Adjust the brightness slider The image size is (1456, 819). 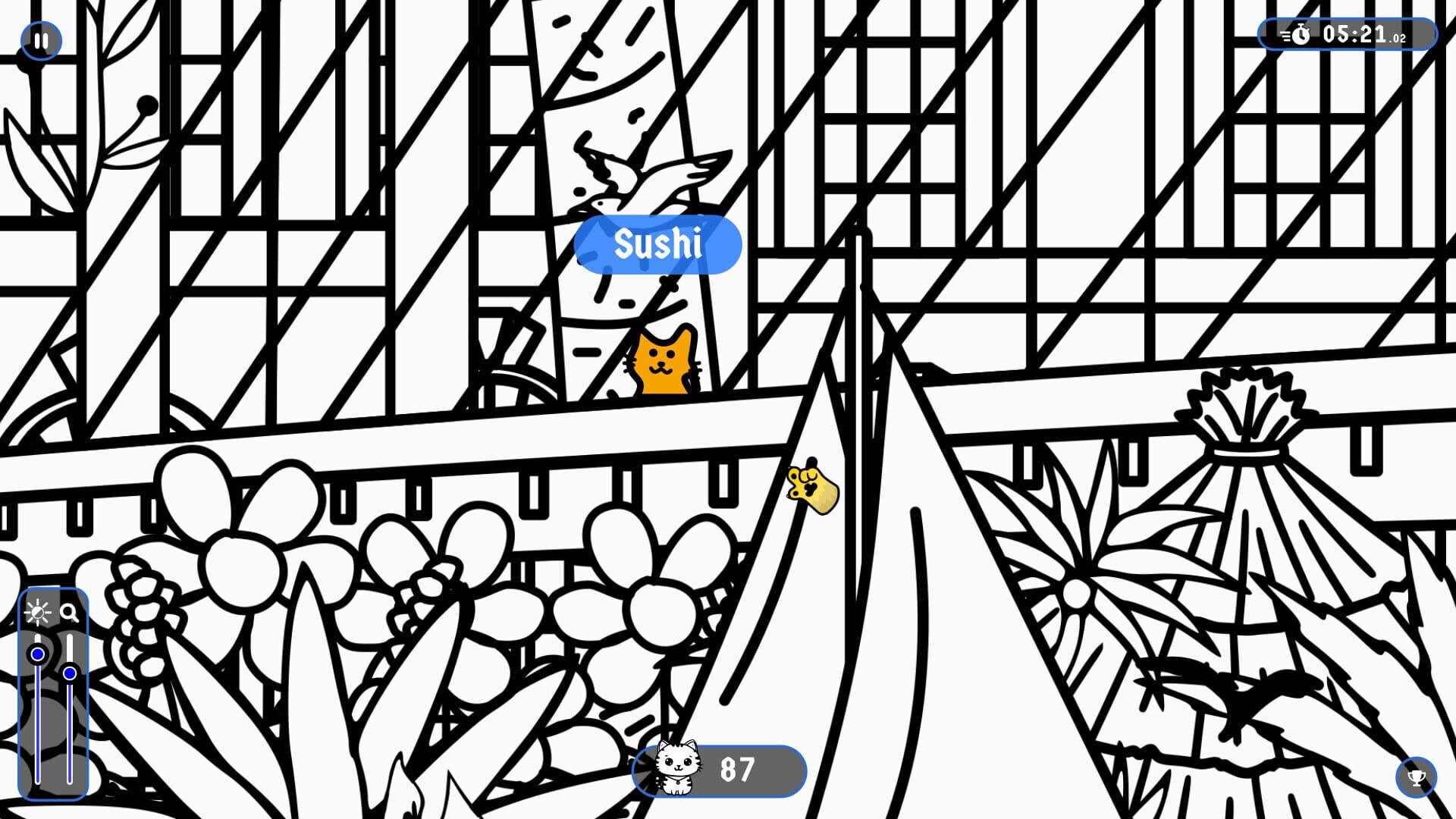point(37,654)
